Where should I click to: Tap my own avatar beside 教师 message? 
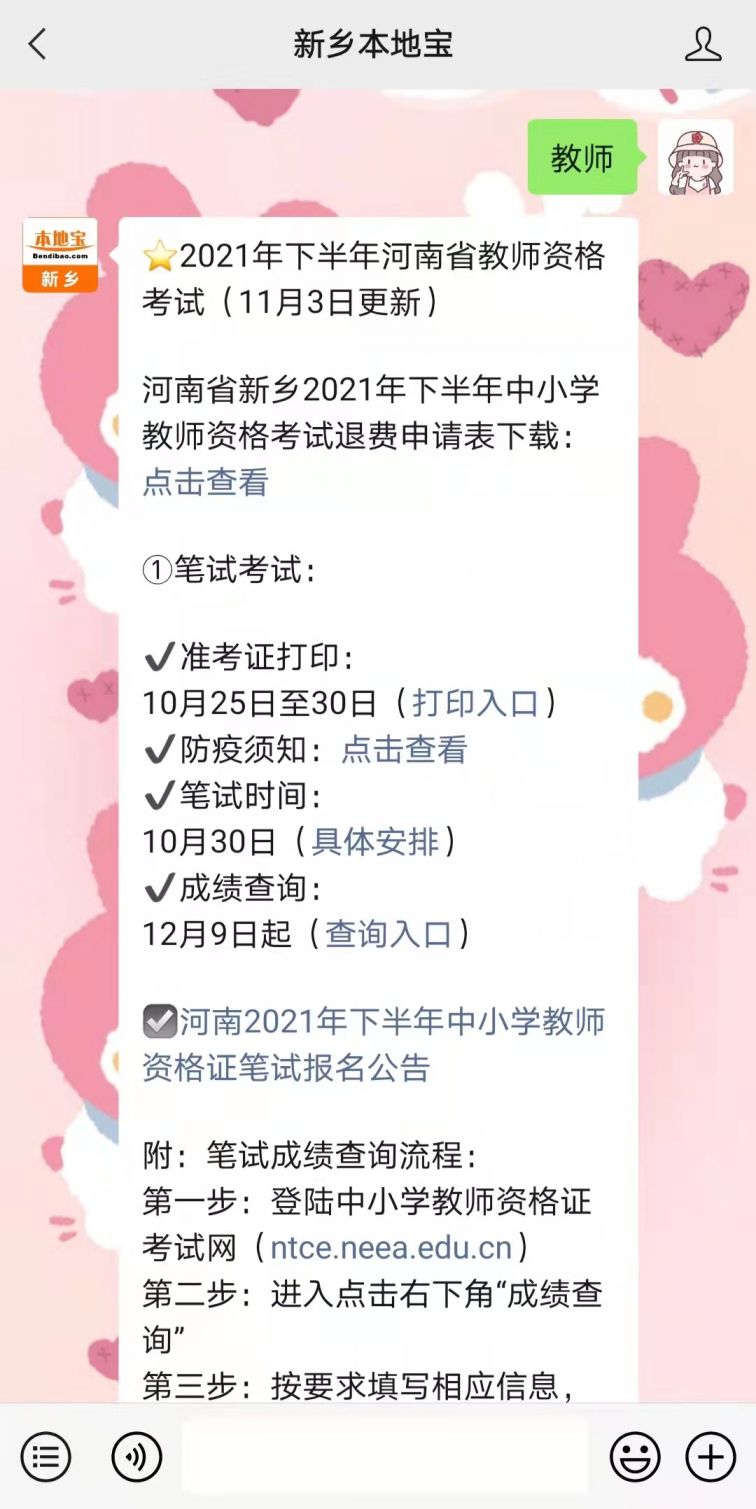(695, 157)
